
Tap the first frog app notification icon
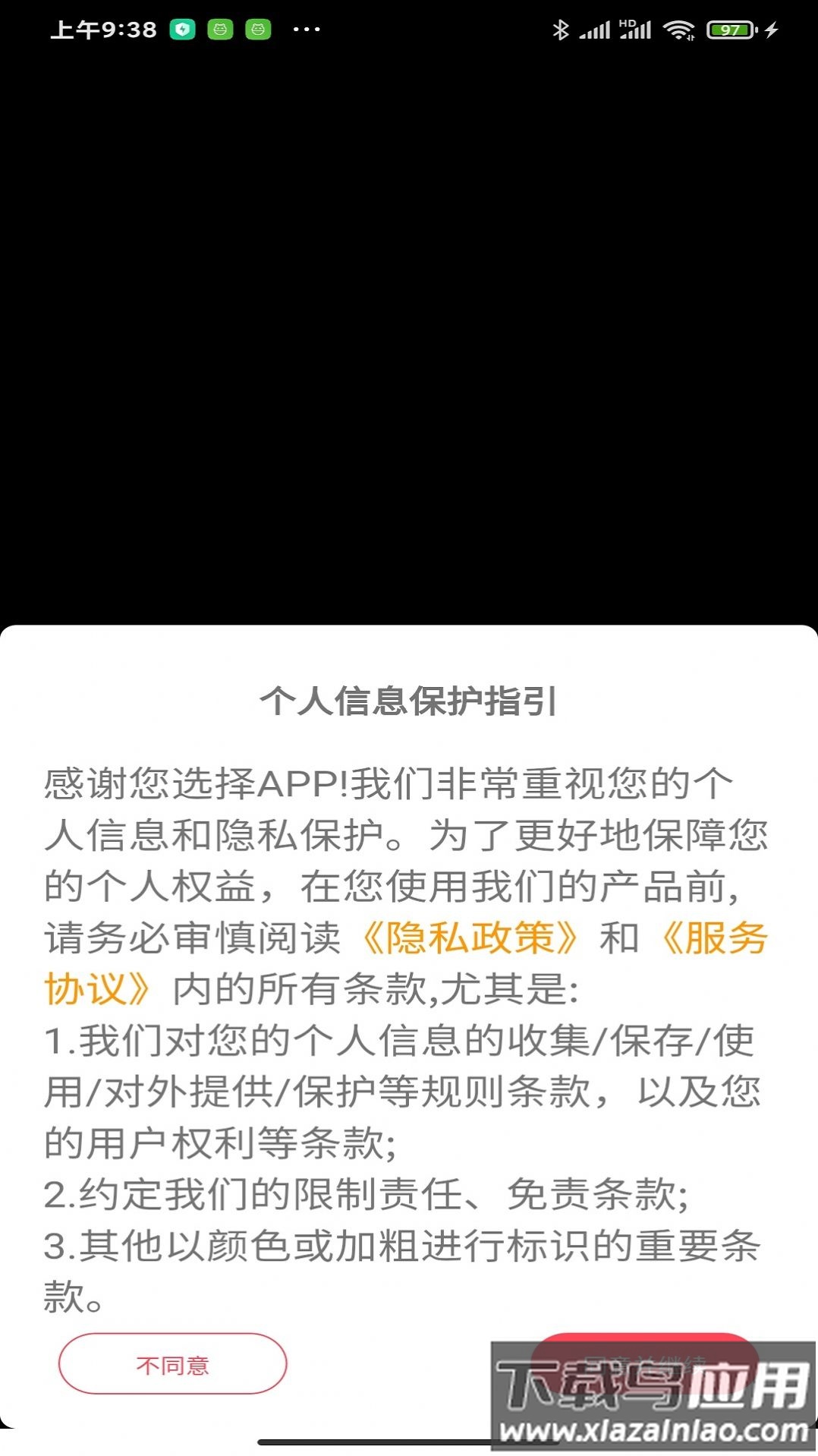click(221, 29)
